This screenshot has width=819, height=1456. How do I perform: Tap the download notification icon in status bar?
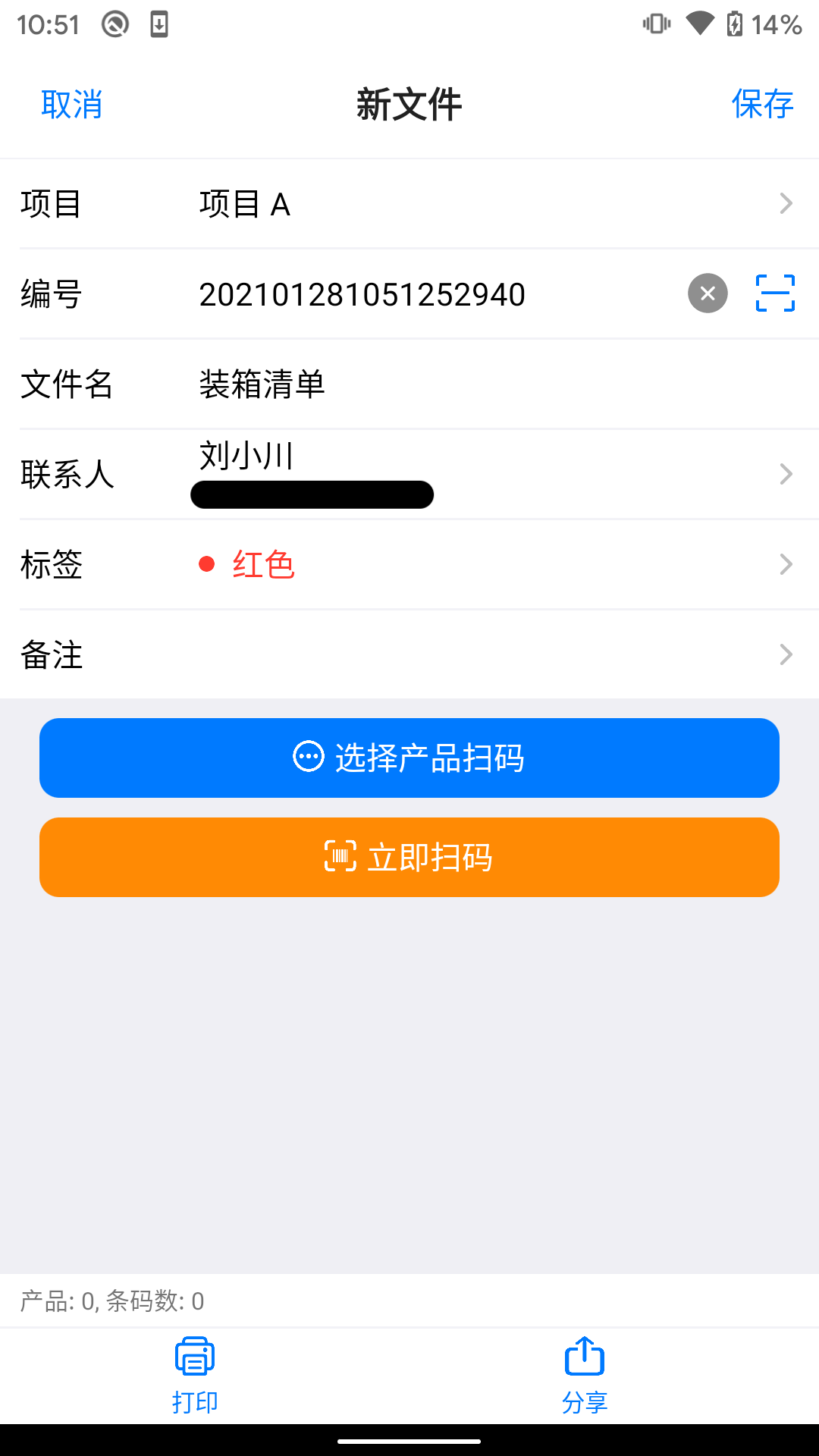coord(158,24)
